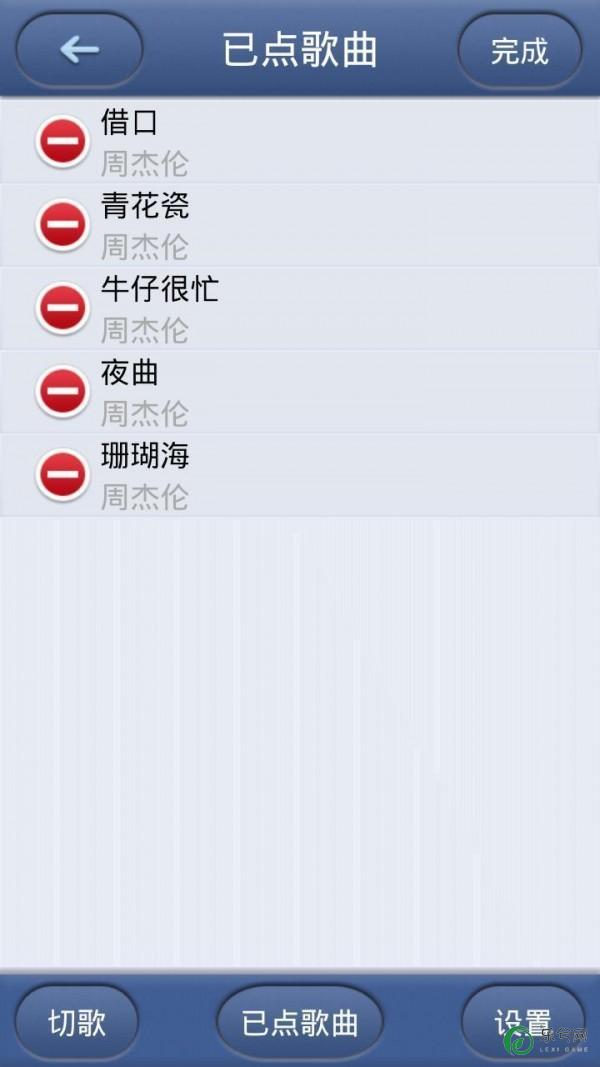Image resolution: width=600 pixels, height=1067 pixels.
Task: Open 设置 settings
Action: [x=522, y=1023]
